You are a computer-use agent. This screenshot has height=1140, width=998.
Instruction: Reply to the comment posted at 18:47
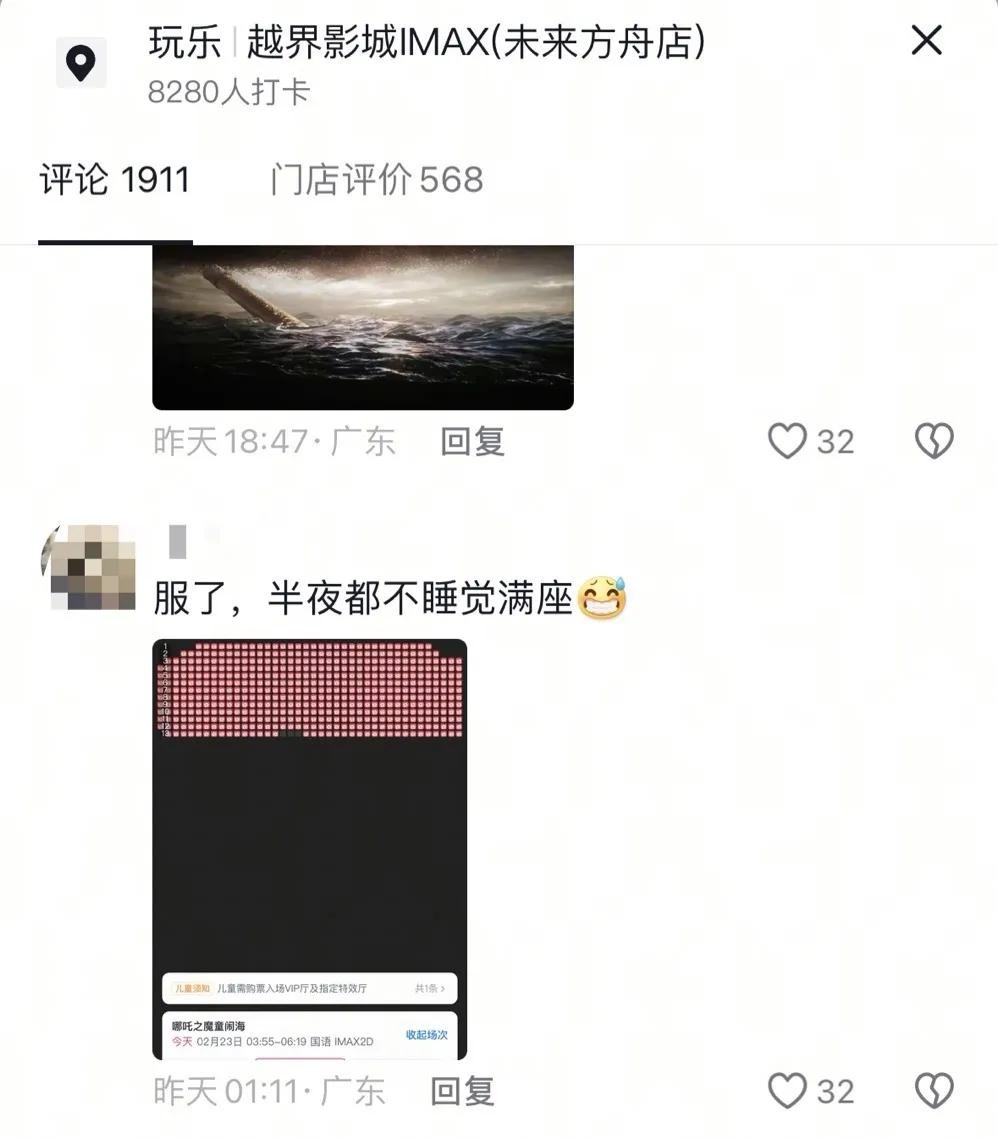[x=472, y=441]
